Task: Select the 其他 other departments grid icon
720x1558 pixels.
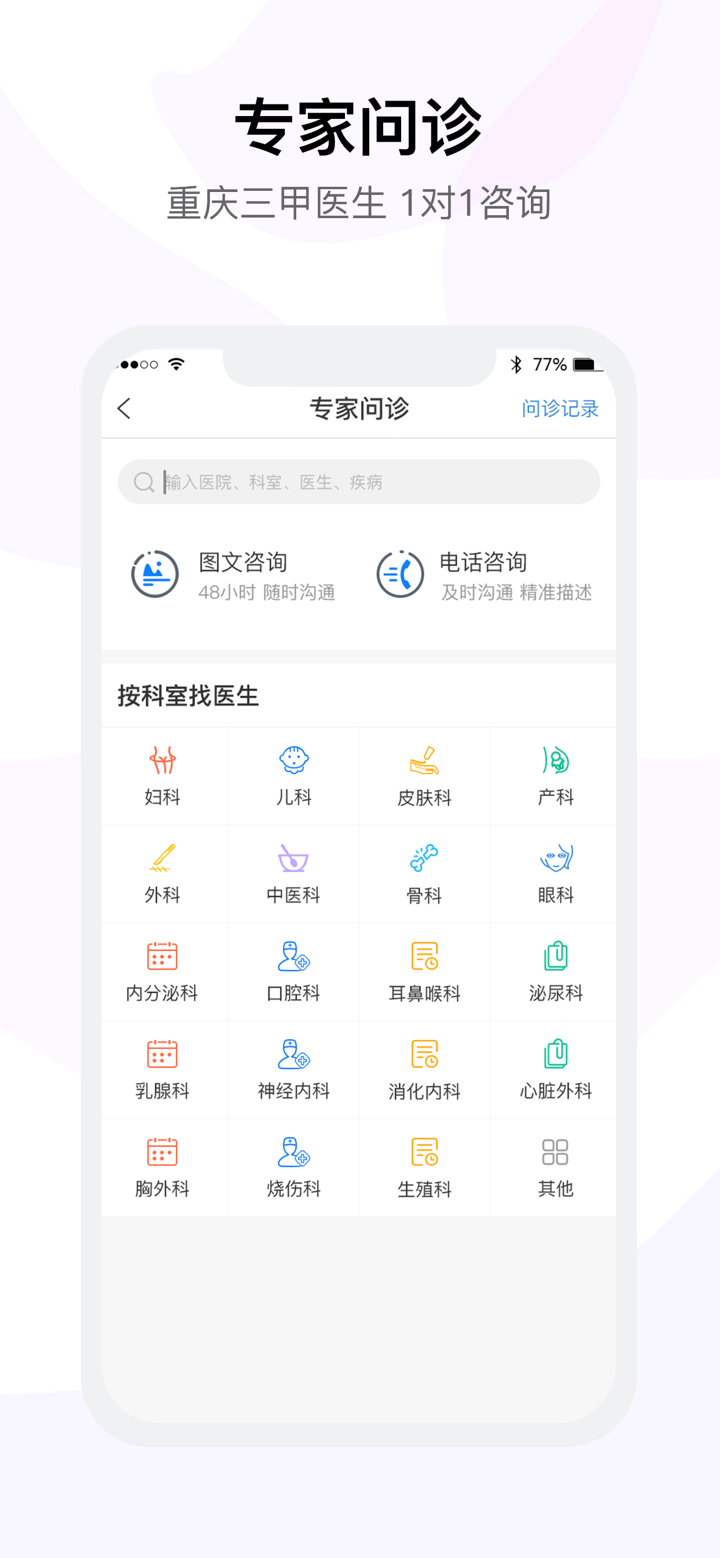Action: click(554, 1152)
